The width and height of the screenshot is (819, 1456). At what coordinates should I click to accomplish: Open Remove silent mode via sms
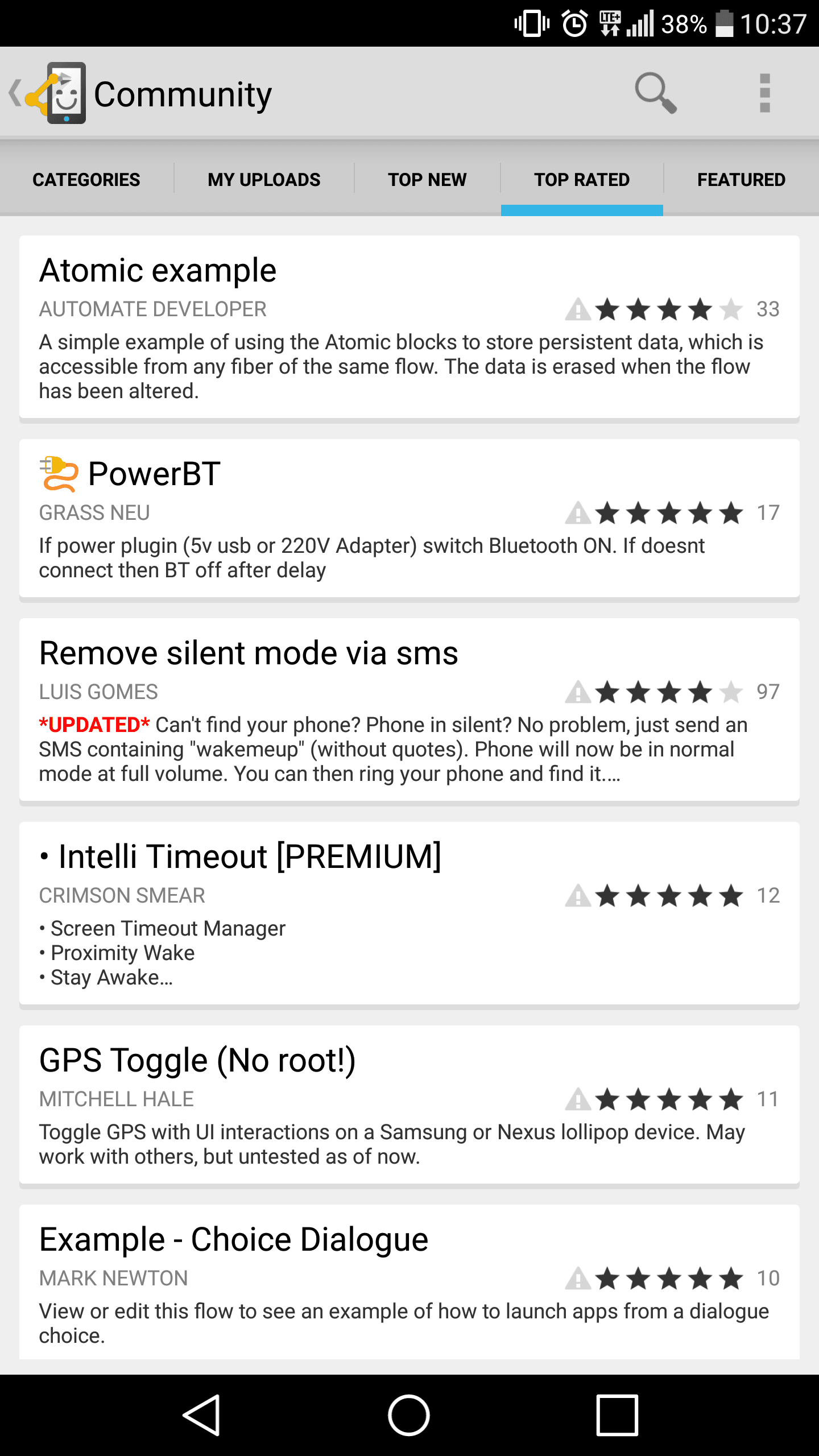point(409,710)
